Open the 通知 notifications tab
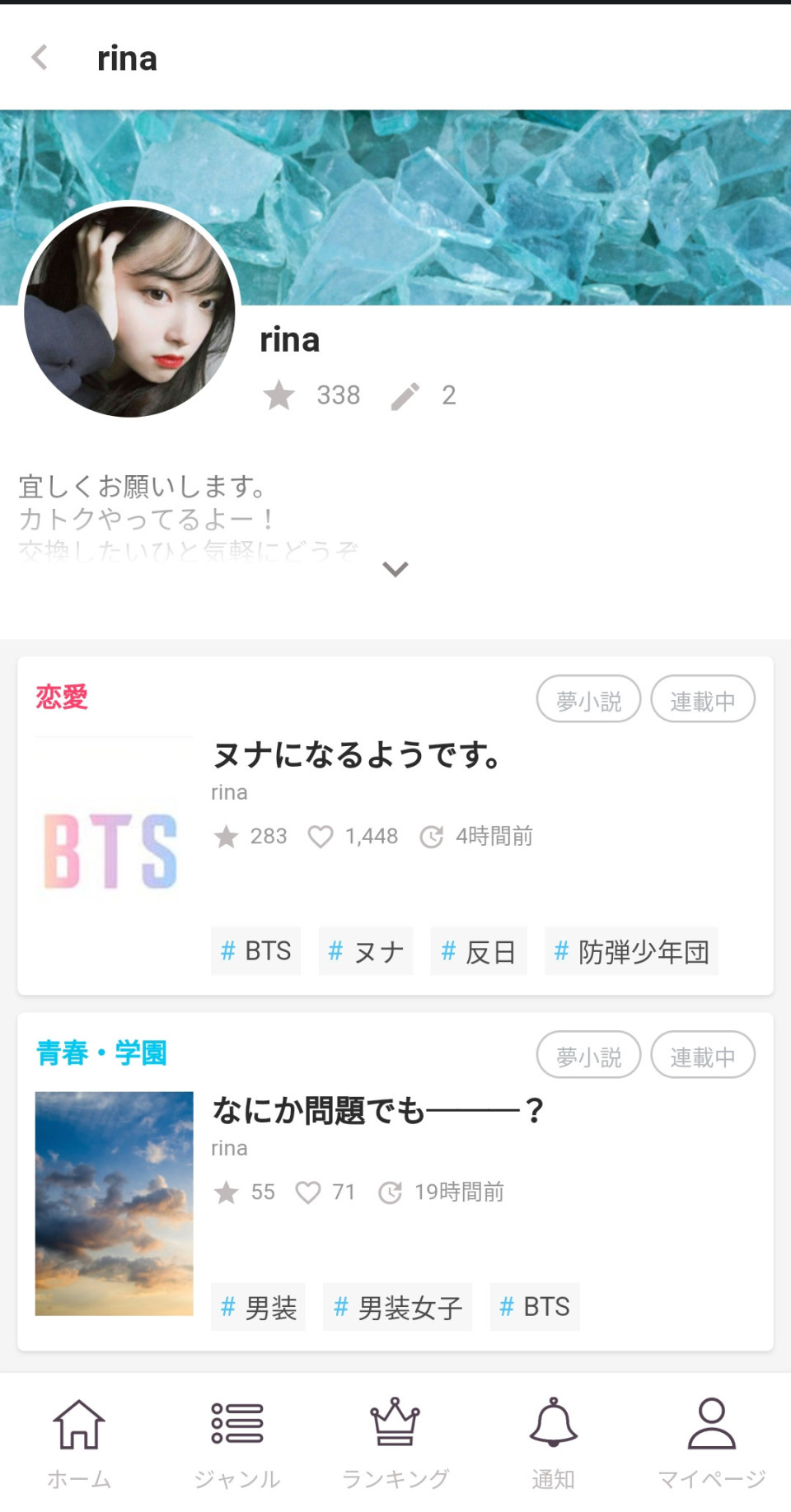The height and width of the screenshot is (1512, 791). pyautogui.click(x=553, y=1443)
